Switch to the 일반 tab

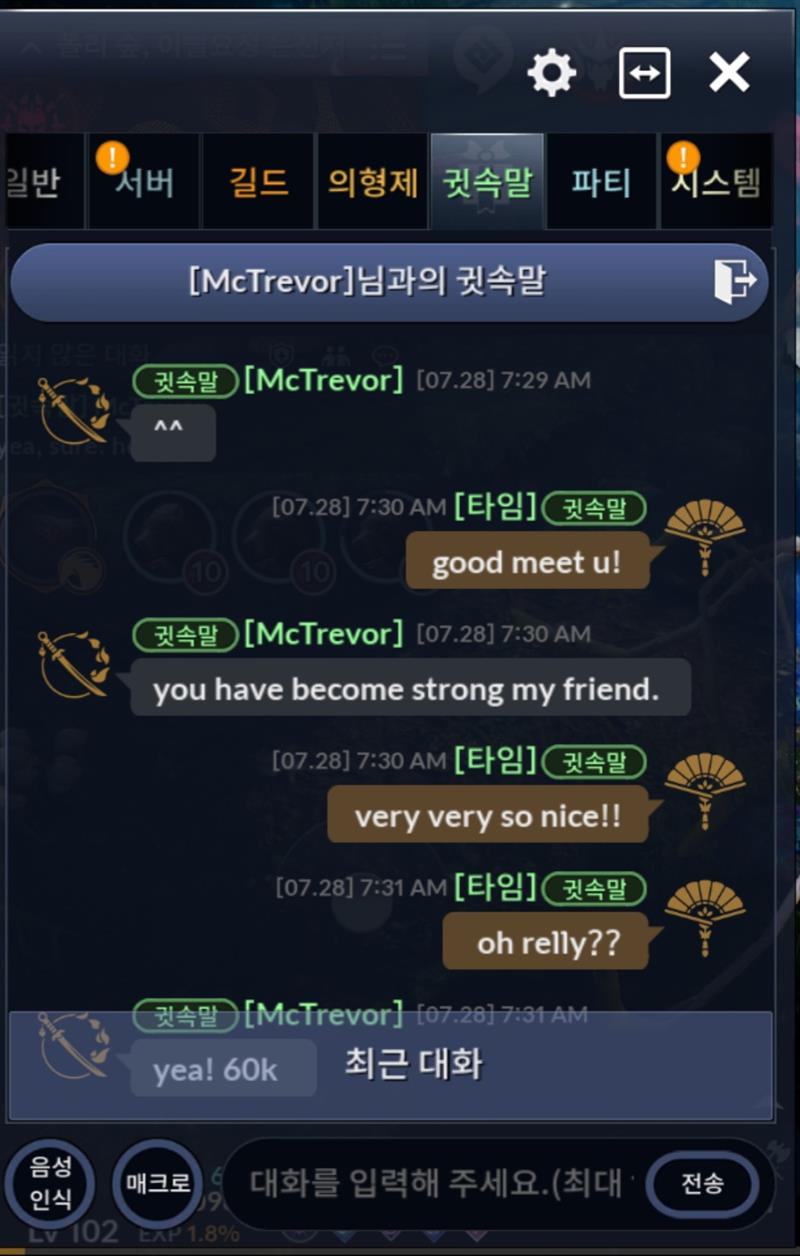click(38, 183)
